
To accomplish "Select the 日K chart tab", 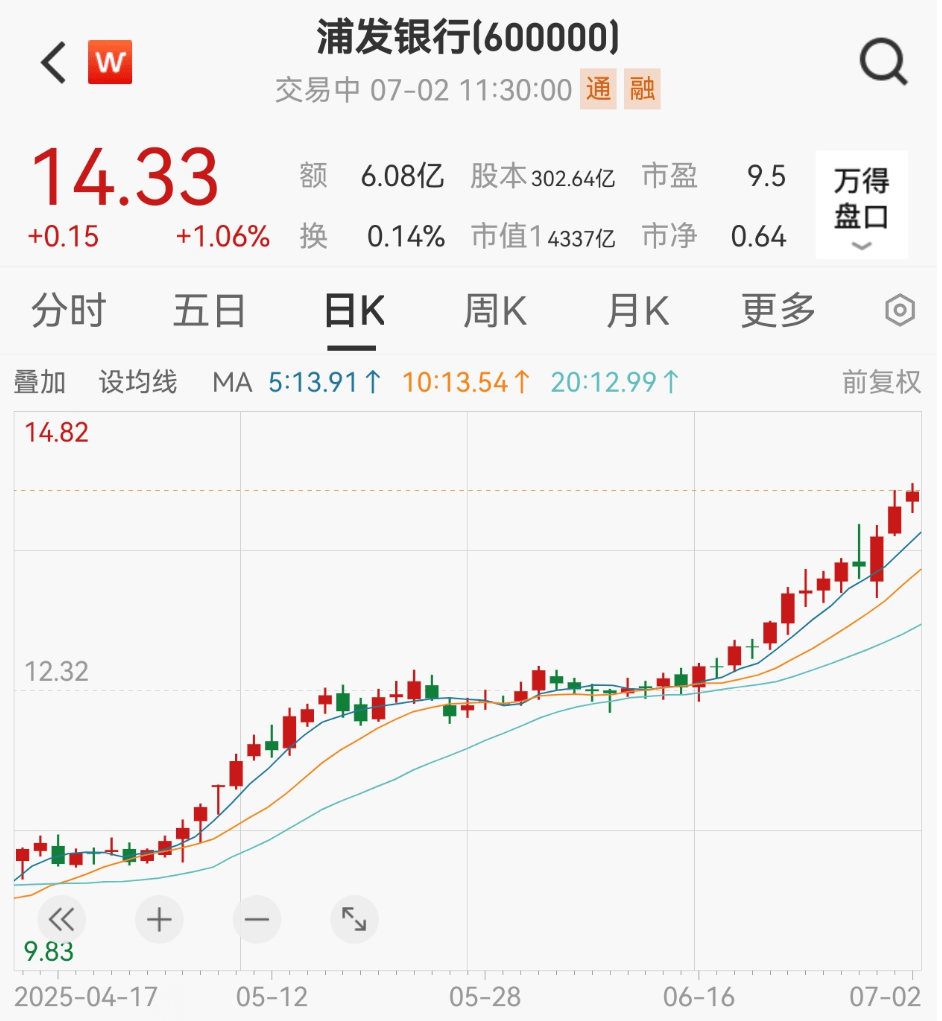I will point(354,312).
